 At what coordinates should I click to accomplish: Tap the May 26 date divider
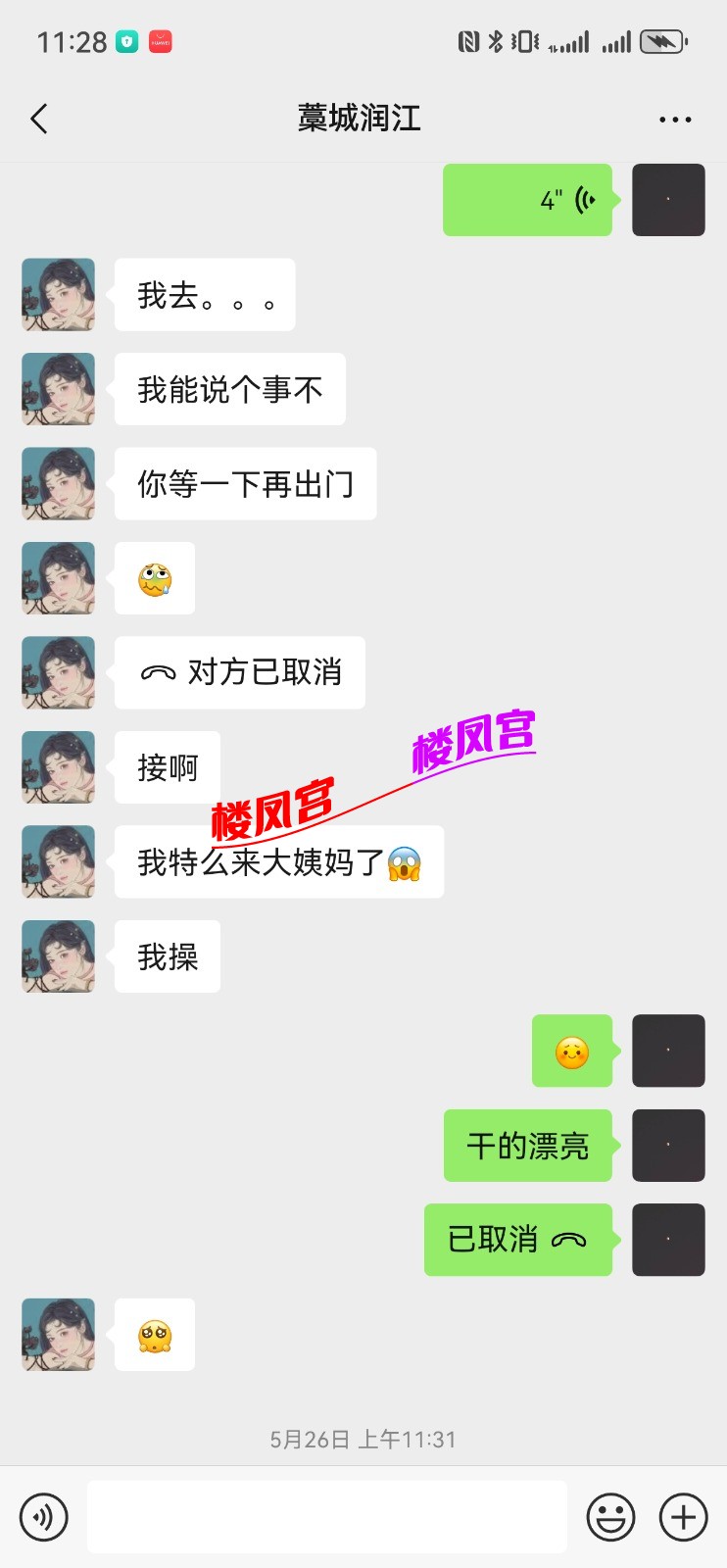tap(363, 1440)
